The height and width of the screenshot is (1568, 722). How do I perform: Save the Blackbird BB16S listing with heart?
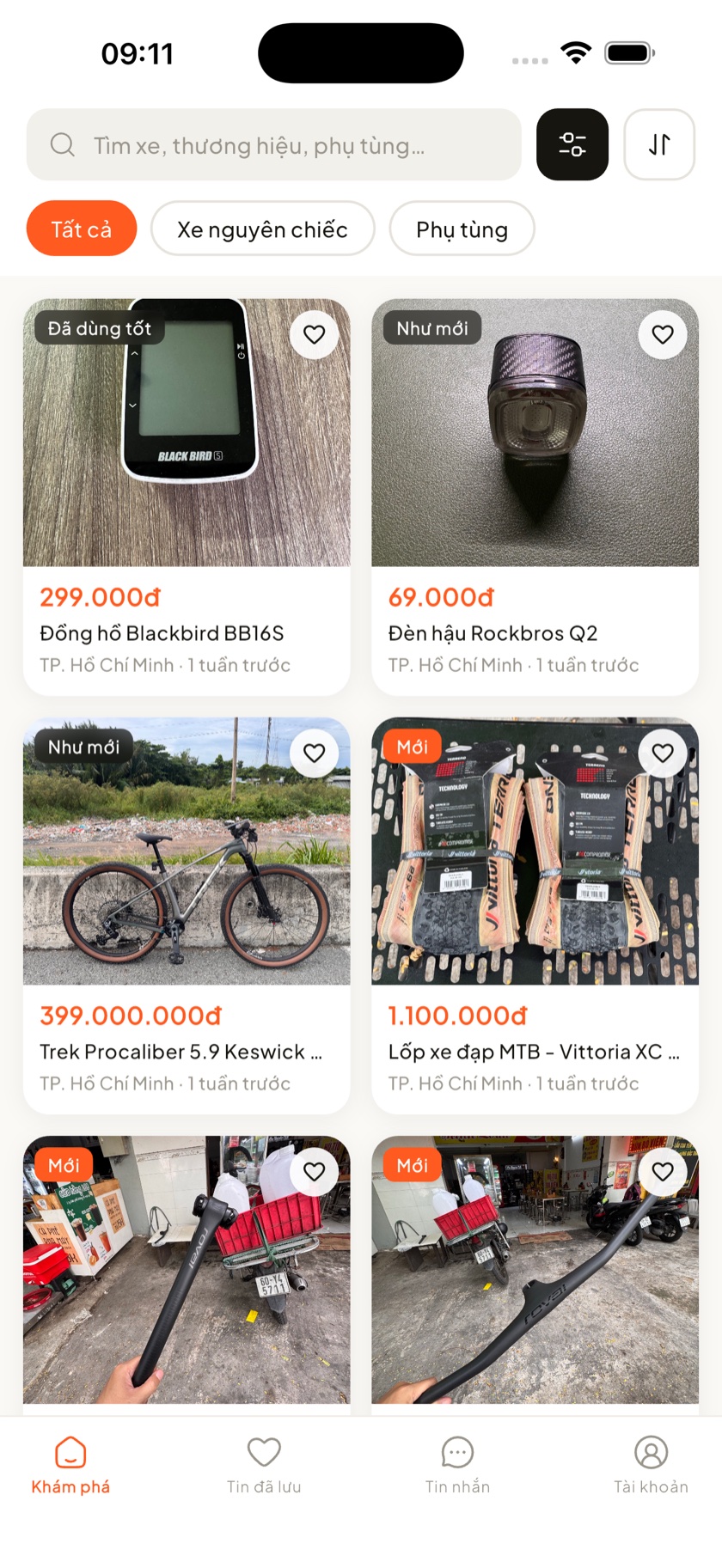tap(315, 334)
